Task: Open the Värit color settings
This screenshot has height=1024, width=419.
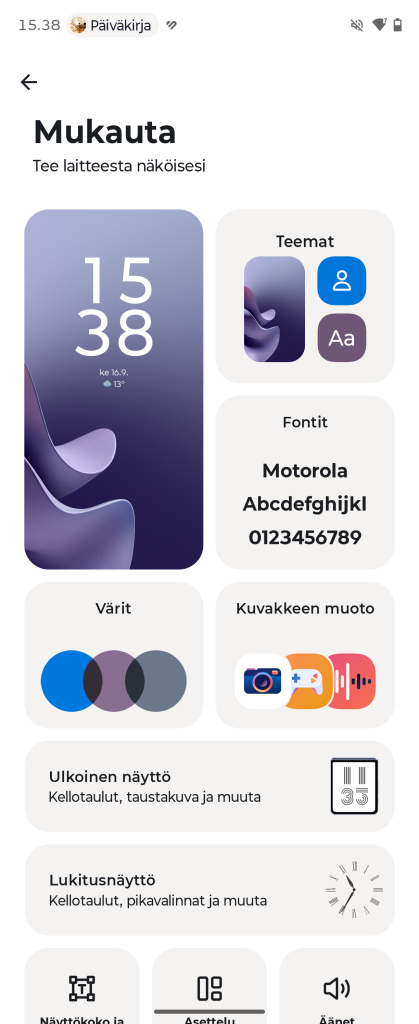Action: [x=114, y=655]
